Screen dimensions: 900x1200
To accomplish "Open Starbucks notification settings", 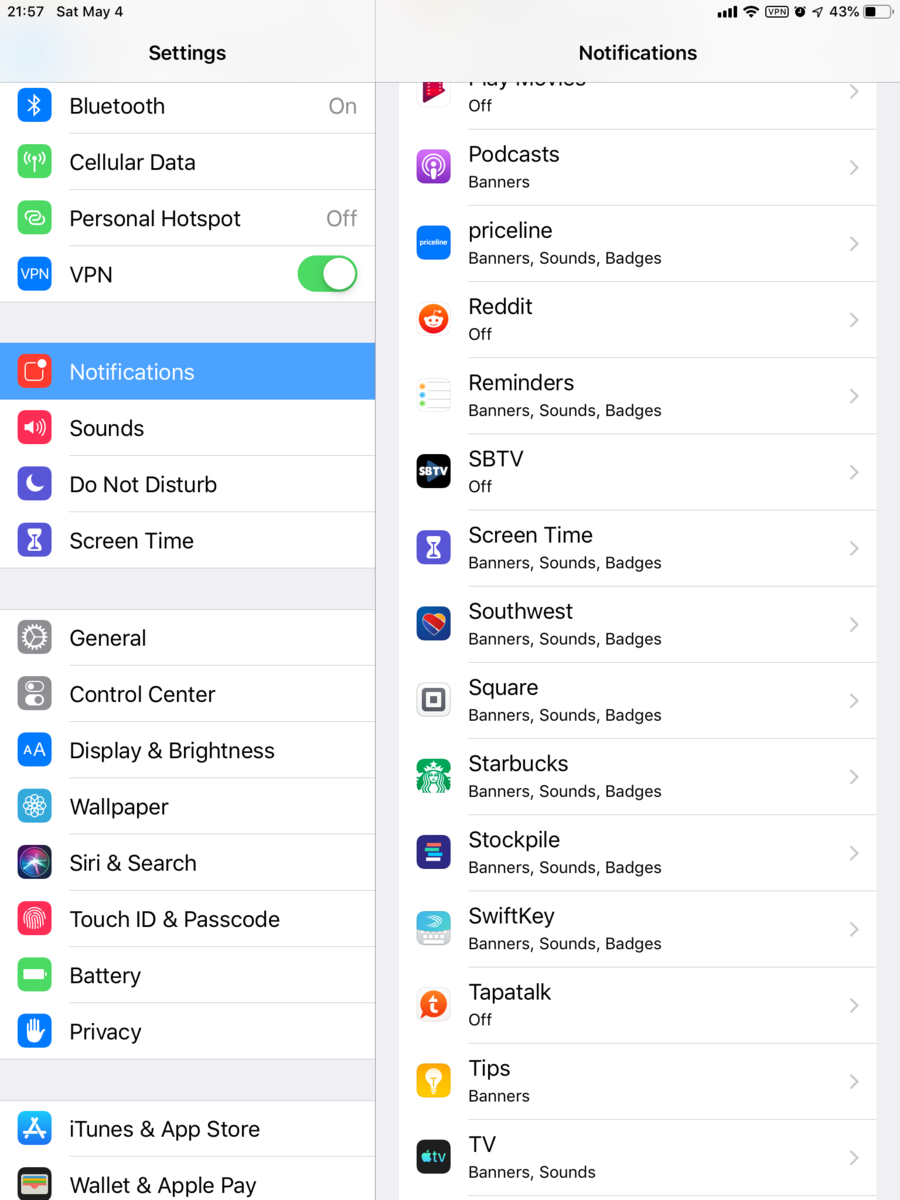I will pyautogui.click(x=637, y=777).
